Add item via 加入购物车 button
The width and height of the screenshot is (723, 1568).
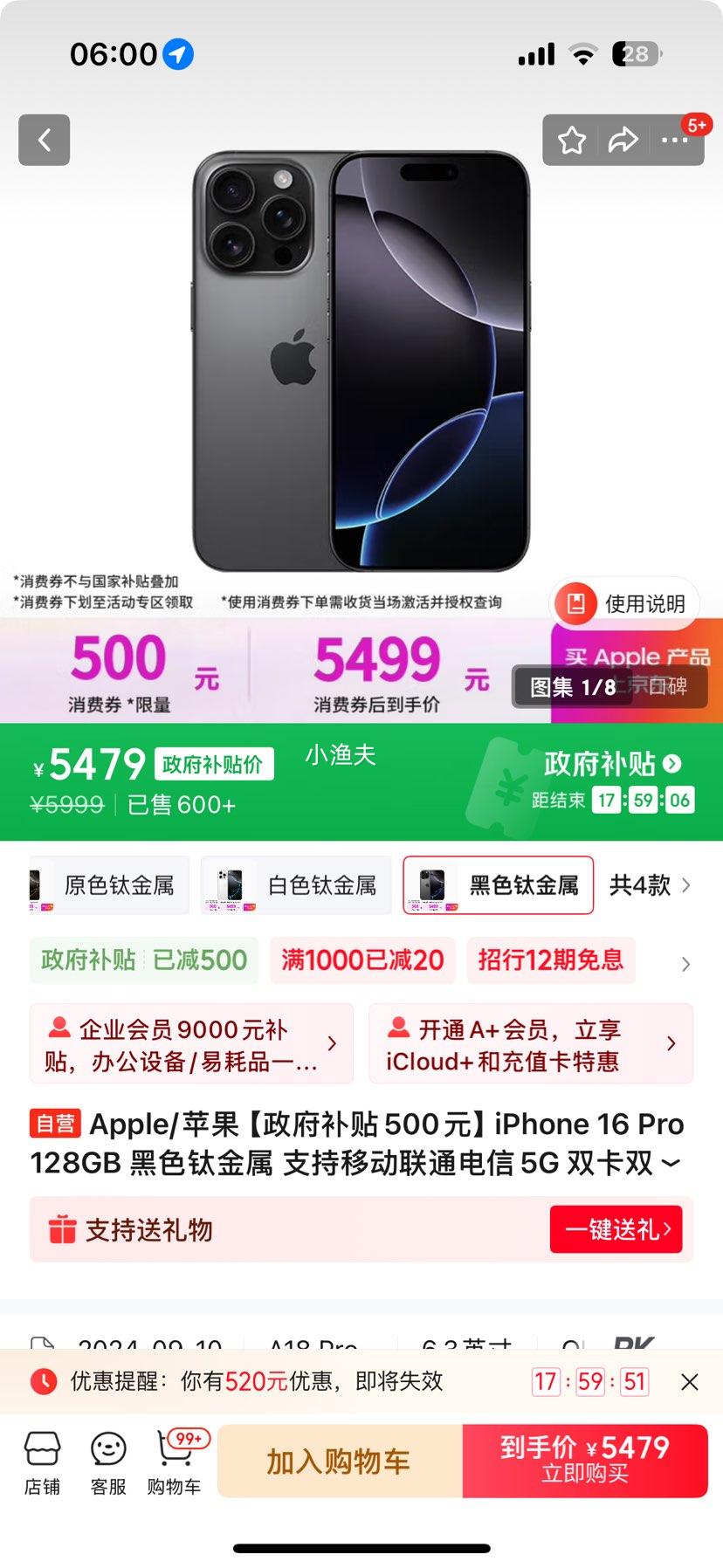point(339,1461)
